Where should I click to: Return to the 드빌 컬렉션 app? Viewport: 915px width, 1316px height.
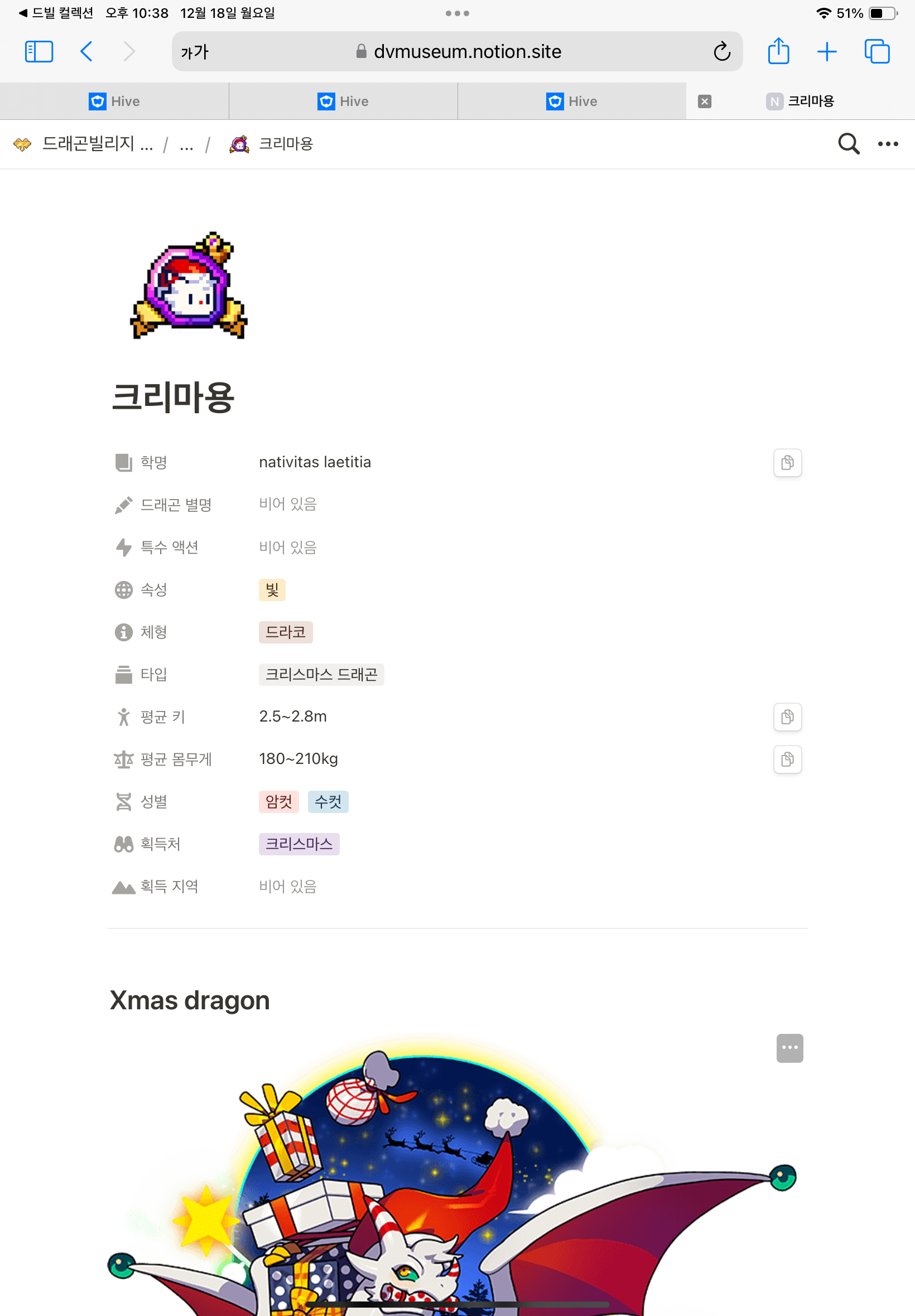tap(56, 13)
